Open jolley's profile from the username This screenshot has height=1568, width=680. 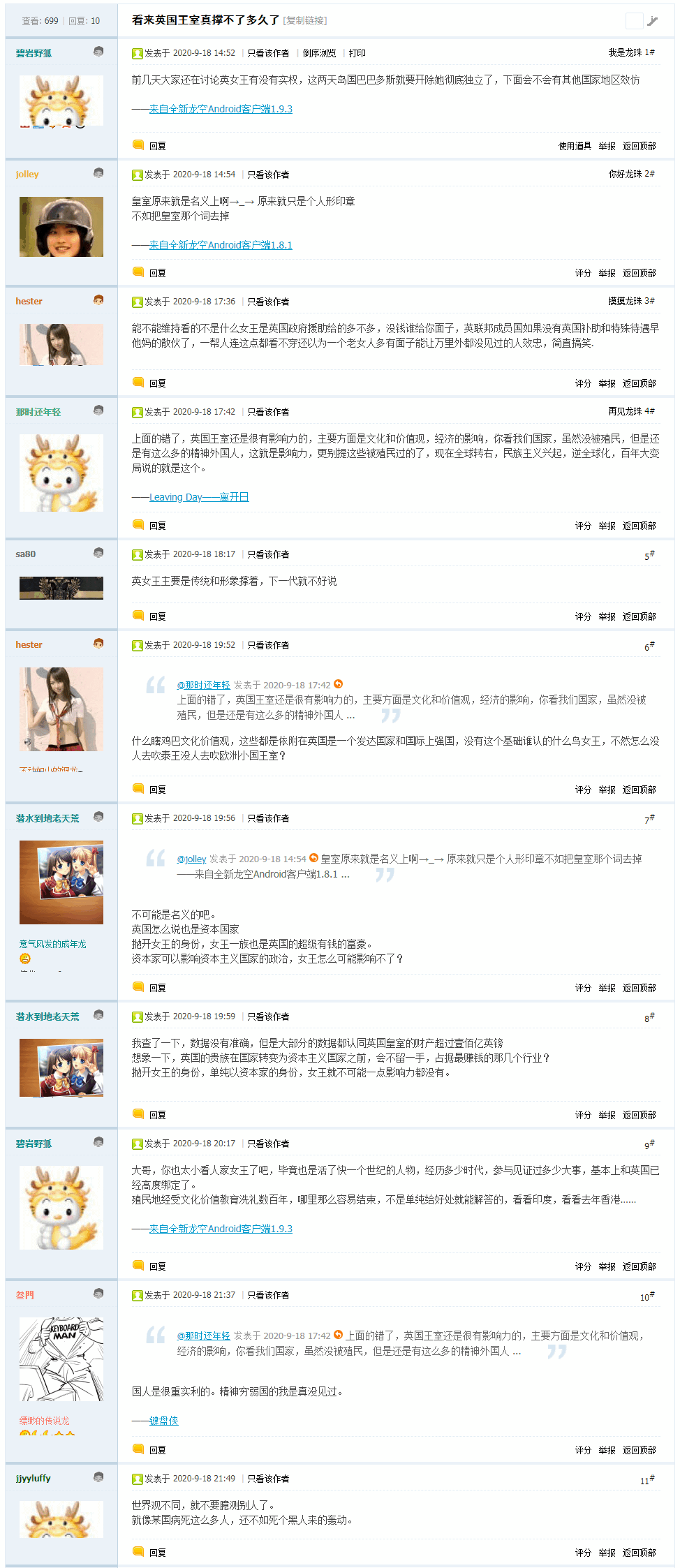point(27,175)
